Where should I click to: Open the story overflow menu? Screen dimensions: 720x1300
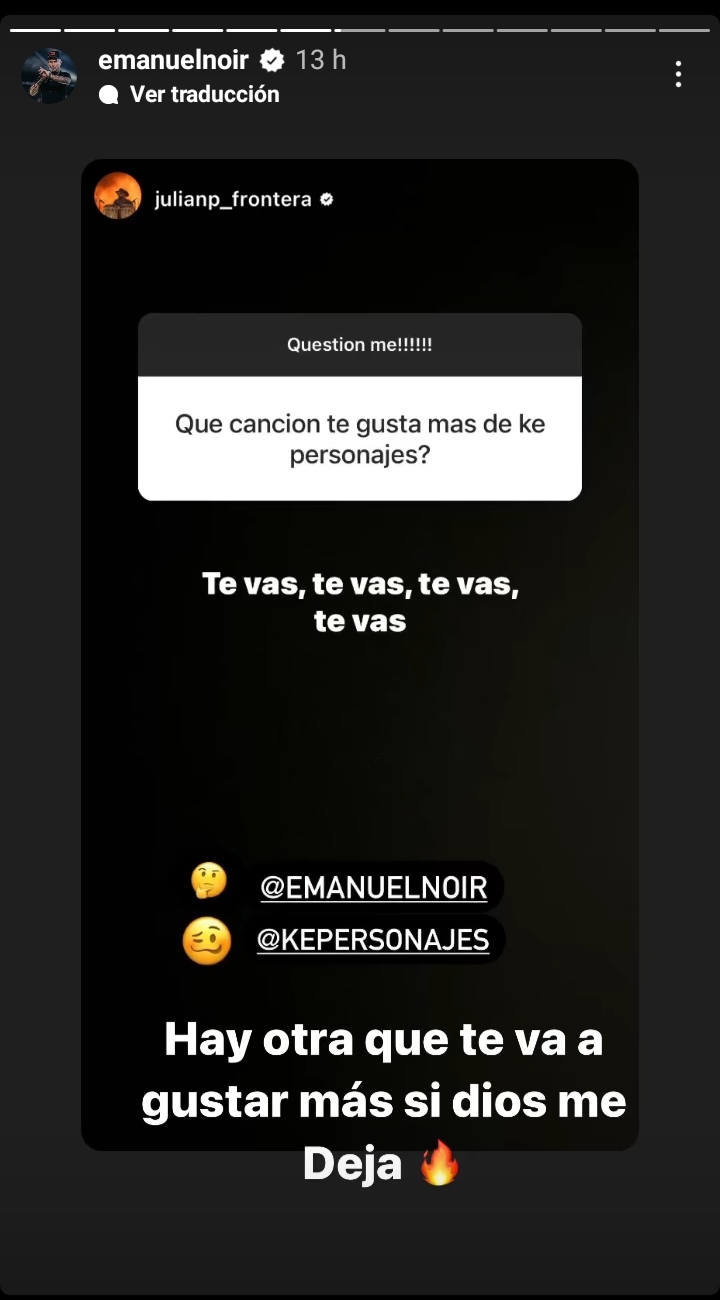coord(678,74)
